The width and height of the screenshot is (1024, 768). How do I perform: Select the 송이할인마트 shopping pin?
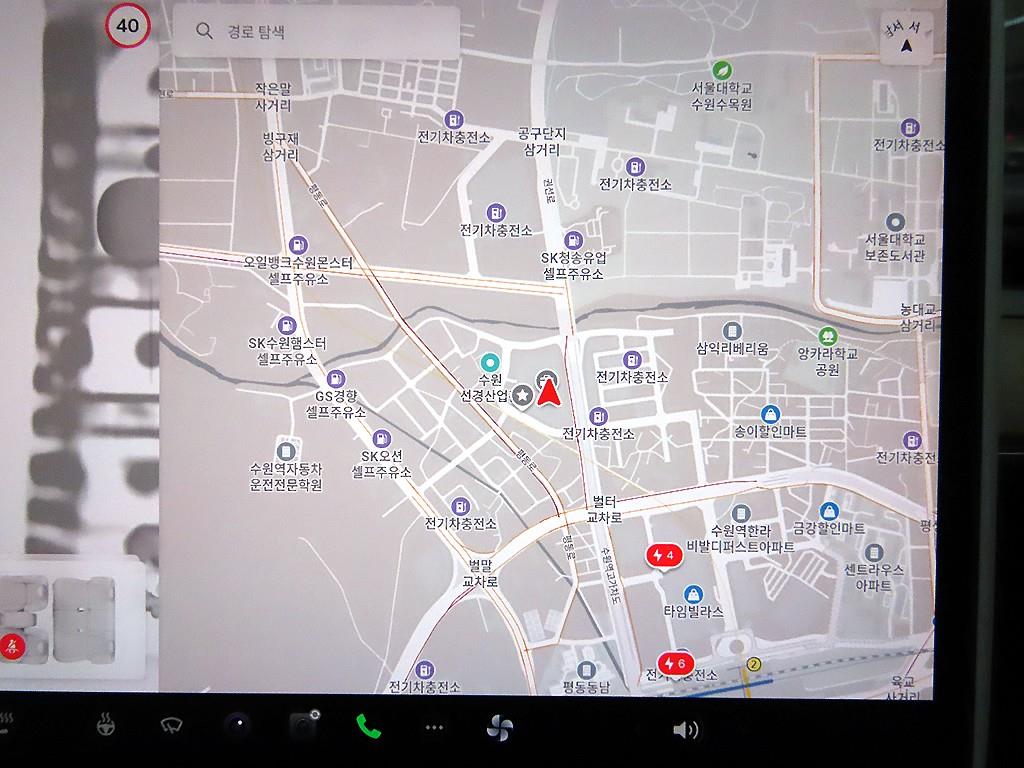(769, 413)
